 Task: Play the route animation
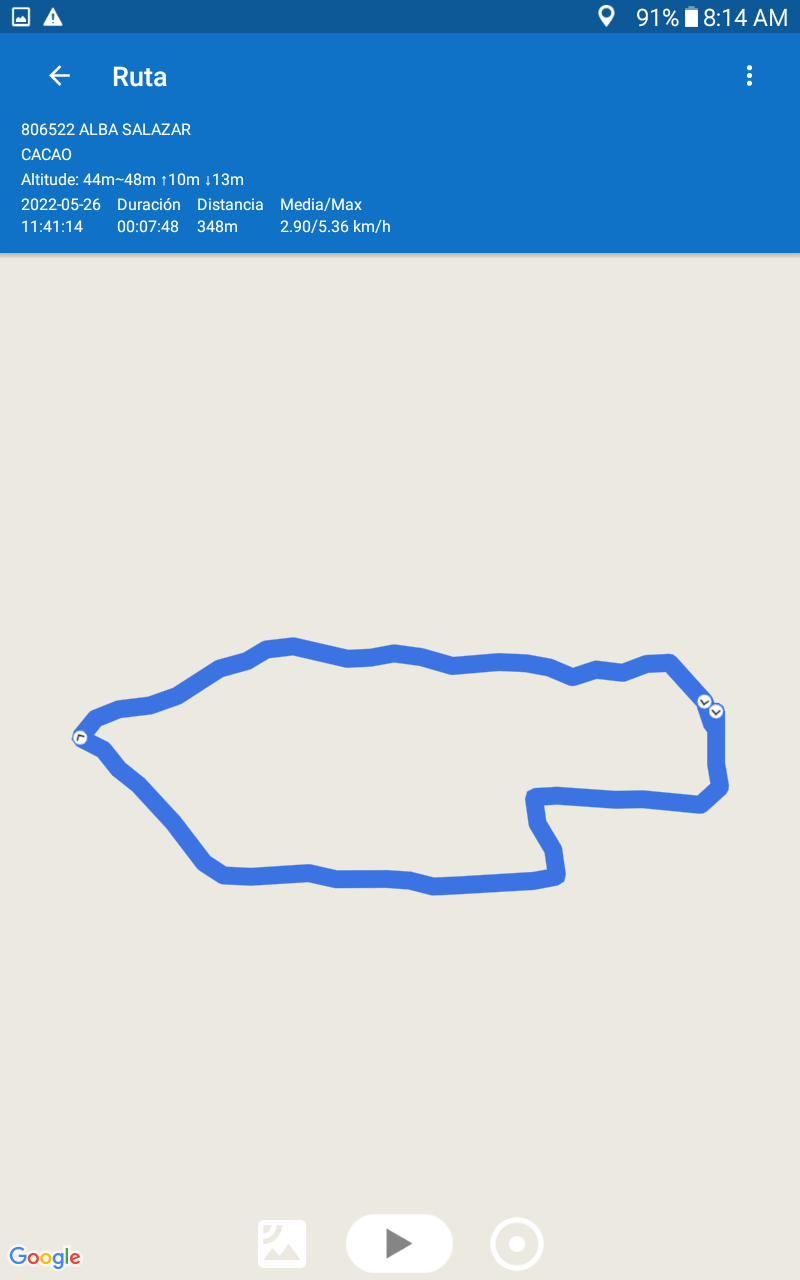pos(399,1243)
